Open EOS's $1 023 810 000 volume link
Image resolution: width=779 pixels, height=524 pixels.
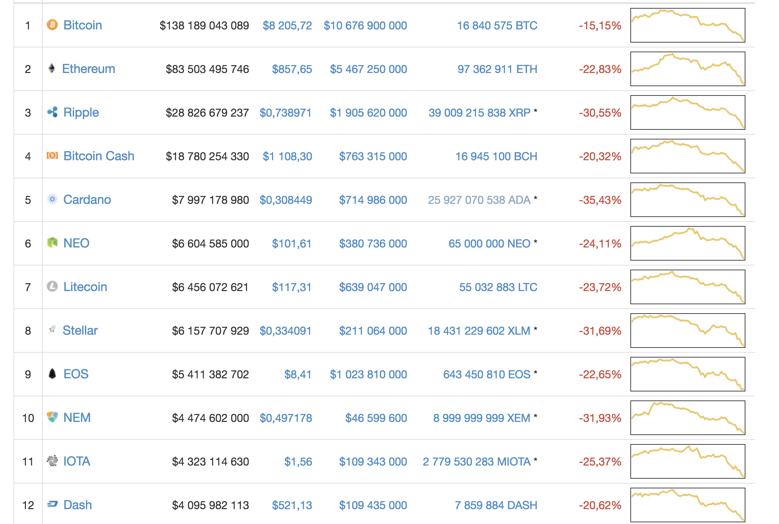tap(365, 374)
